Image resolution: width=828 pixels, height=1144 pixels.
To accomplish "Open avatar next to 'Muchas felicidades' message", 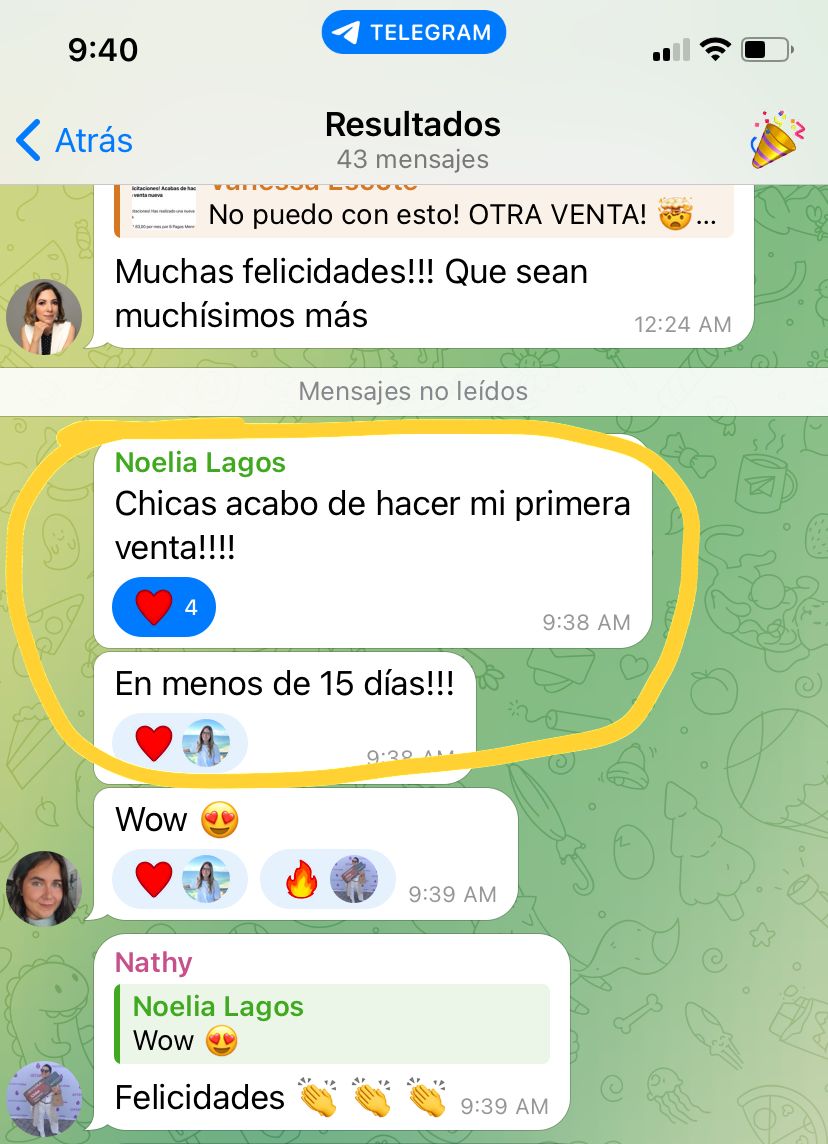I will pyautogui.click(x=43, y=317).
